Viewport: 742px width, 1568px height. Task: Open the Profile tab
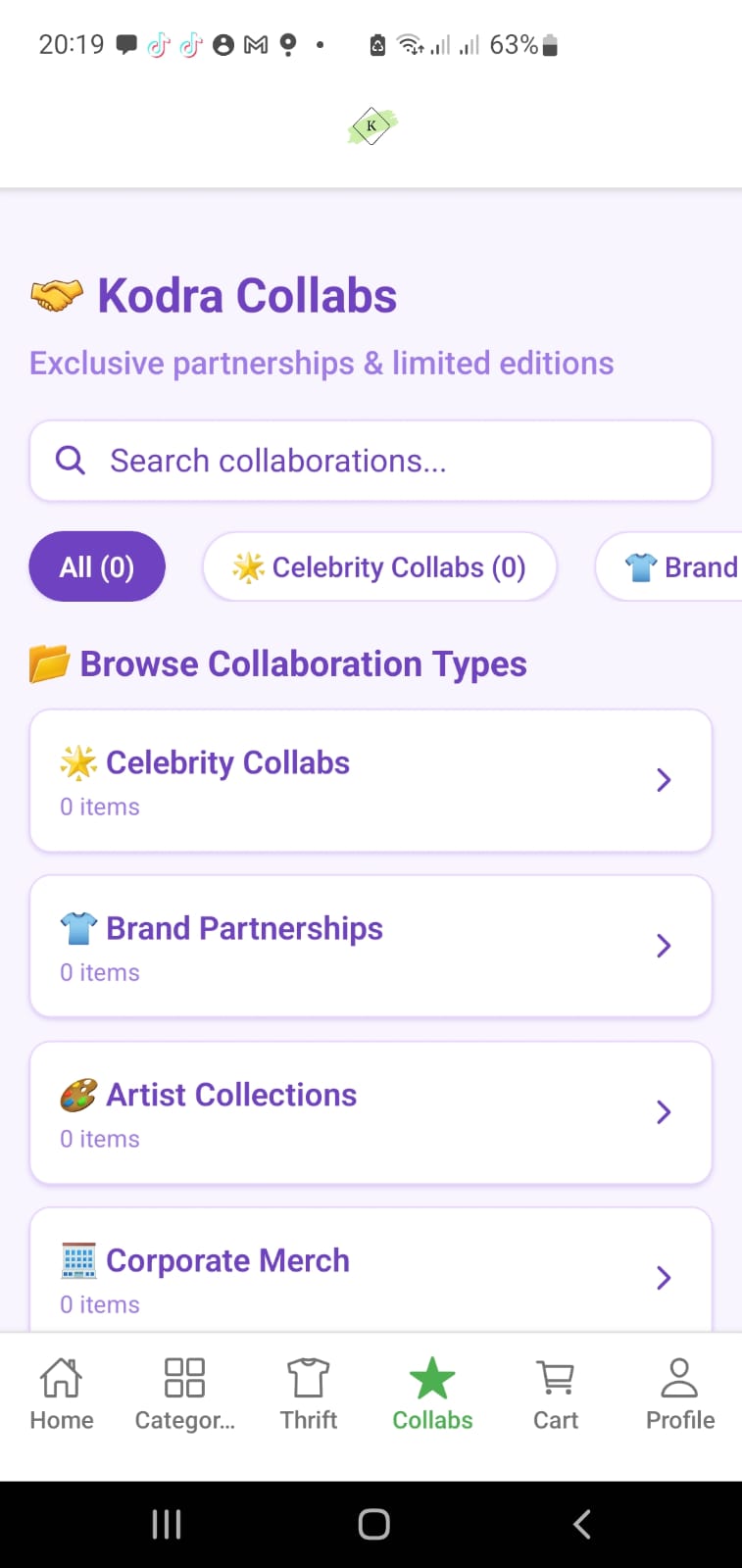click(x=679, y=1395)
